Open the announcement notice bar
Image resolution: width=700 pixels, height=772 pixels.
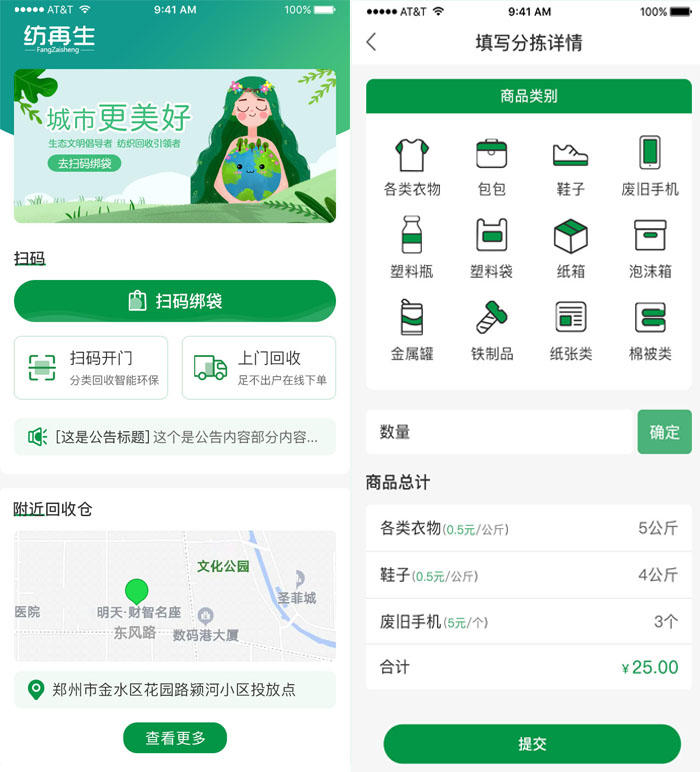click(x=175, y=437)
